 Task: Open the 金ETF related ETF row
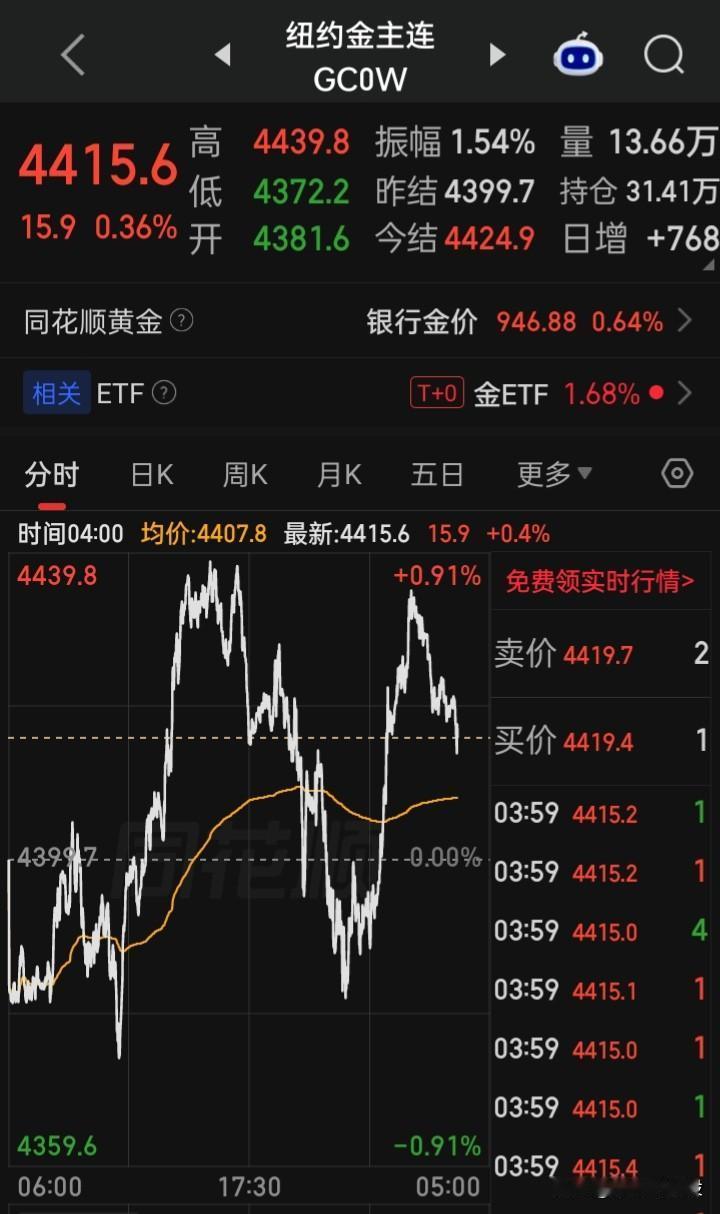360,393
